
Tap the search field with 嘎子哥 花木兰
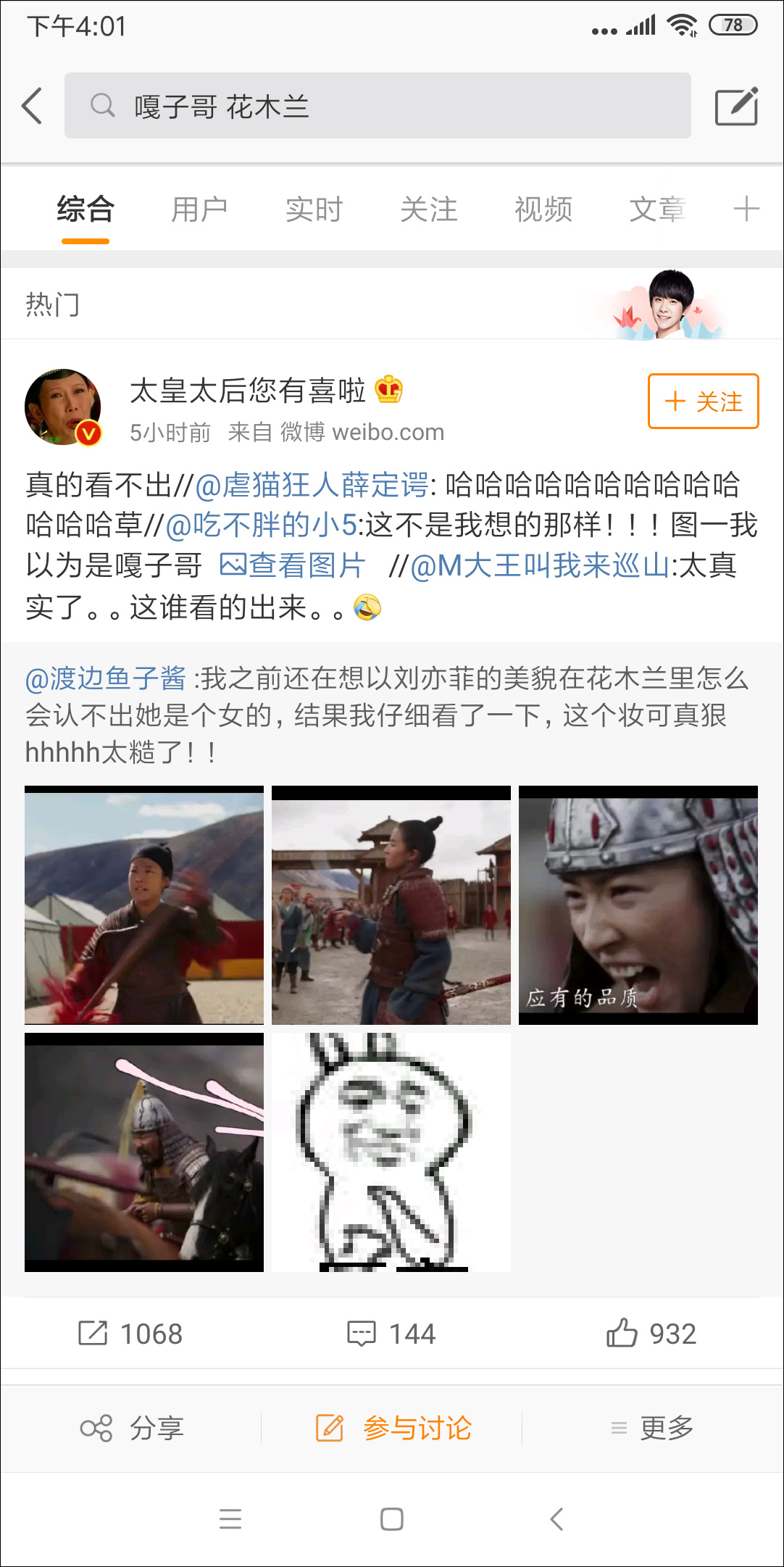click(x=377, y=106)
